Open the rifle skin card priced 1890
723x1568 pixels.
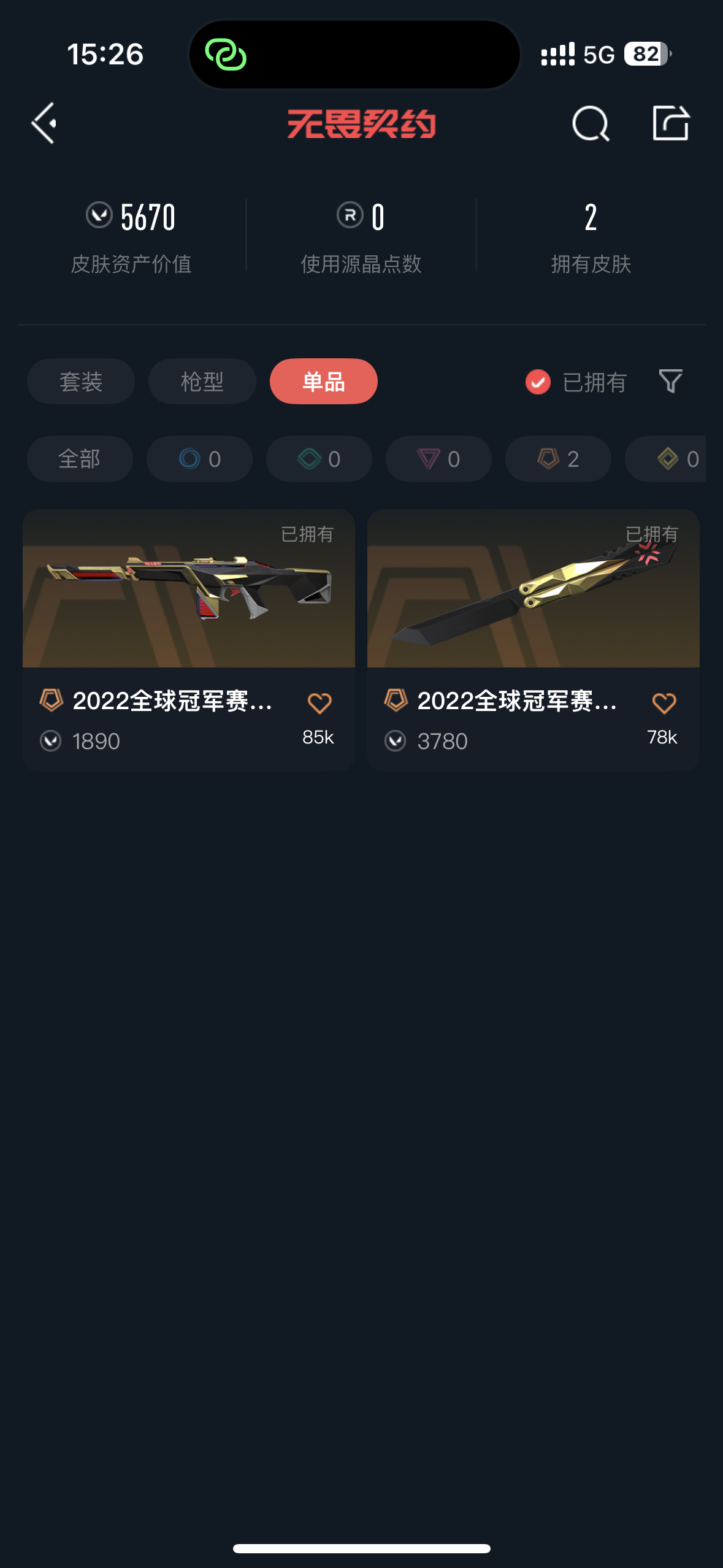point(189,640)
